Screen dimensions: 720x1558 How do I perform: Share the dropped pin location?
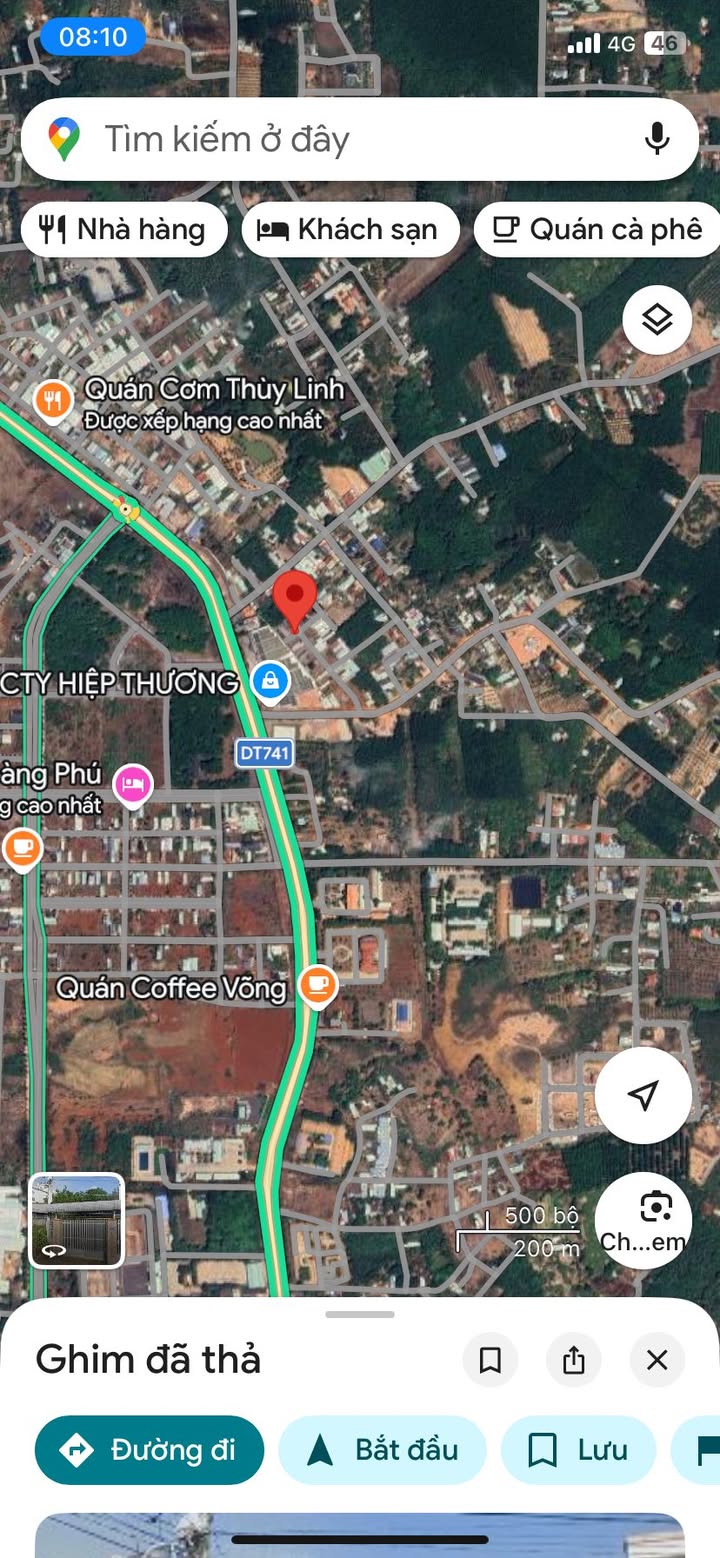click(x=574, y=1360)
